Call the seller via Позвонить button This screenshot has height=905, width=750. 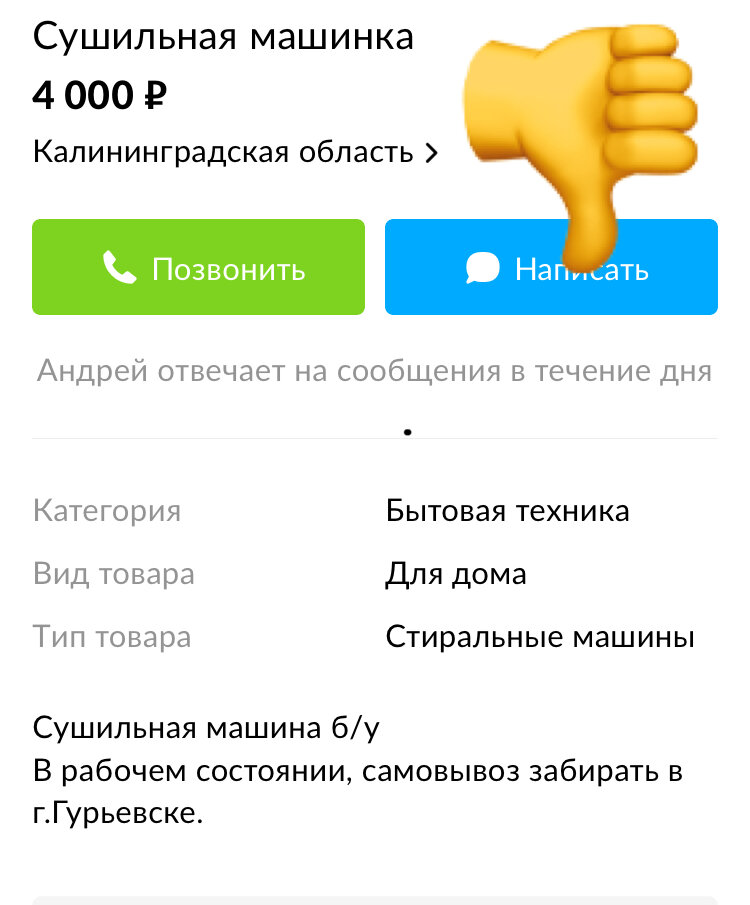tap(198, 268)
